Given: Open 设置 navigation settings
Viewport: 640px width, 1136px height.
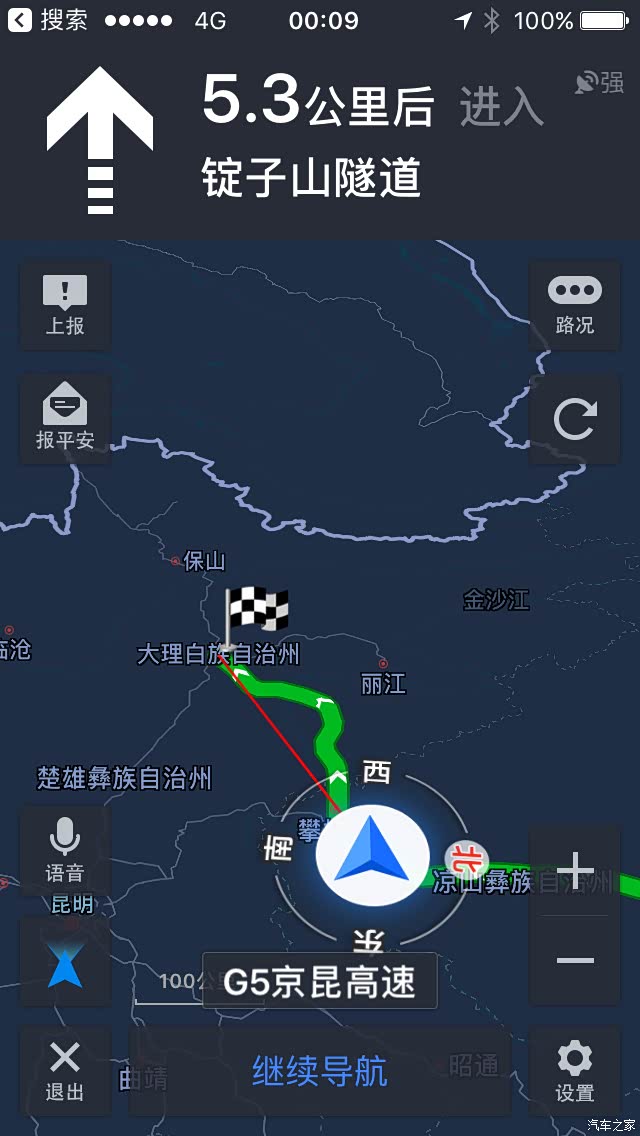Looking at the screenshot, I should coord(574,1070).
